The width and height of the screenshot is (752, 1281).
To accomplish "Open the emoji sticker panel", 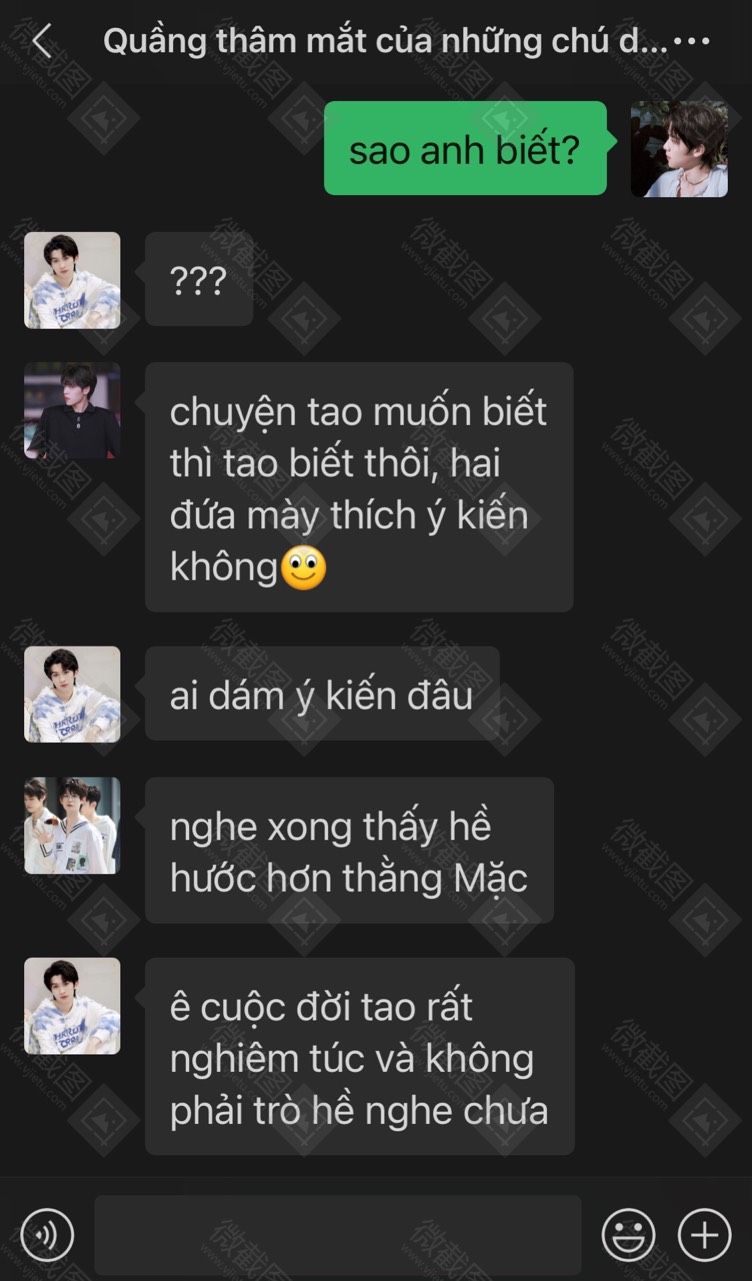I will [x=628, y=1235].
